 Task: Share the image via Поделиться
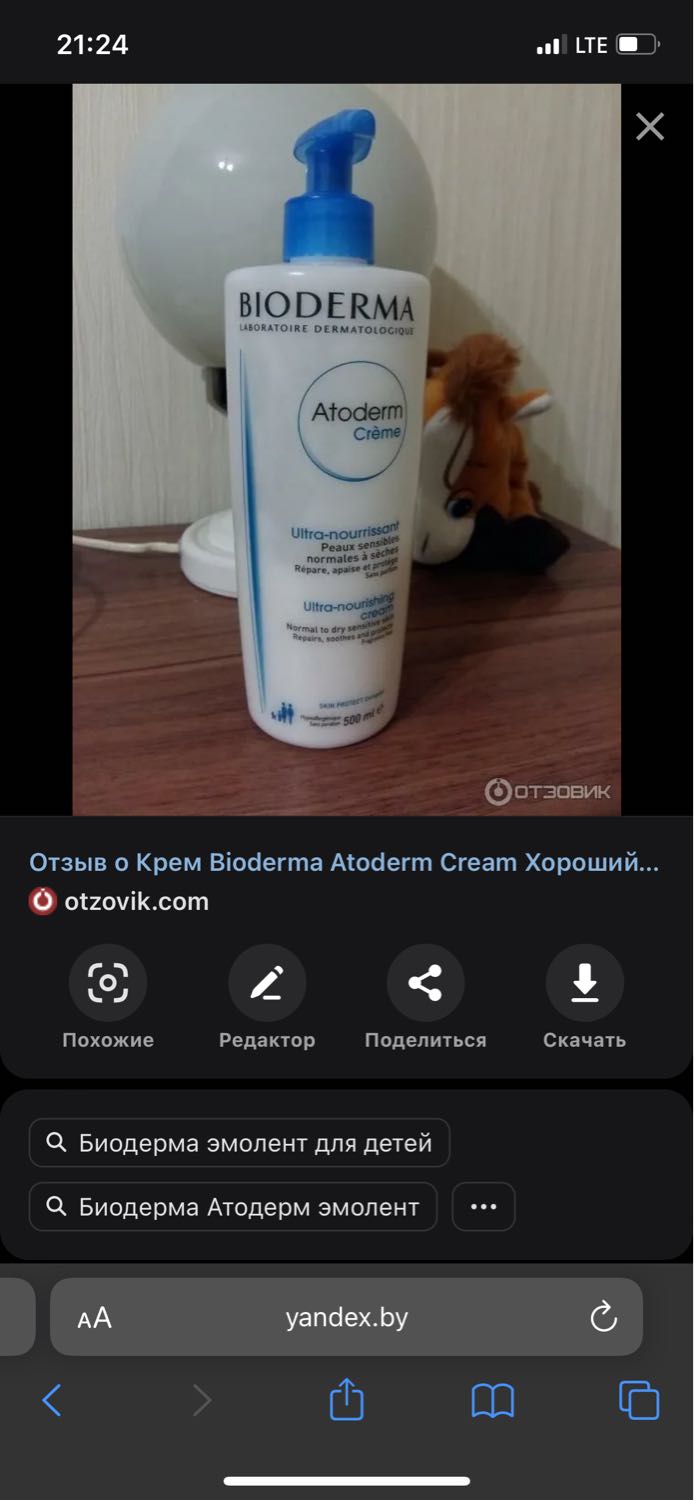coord(425,997)
